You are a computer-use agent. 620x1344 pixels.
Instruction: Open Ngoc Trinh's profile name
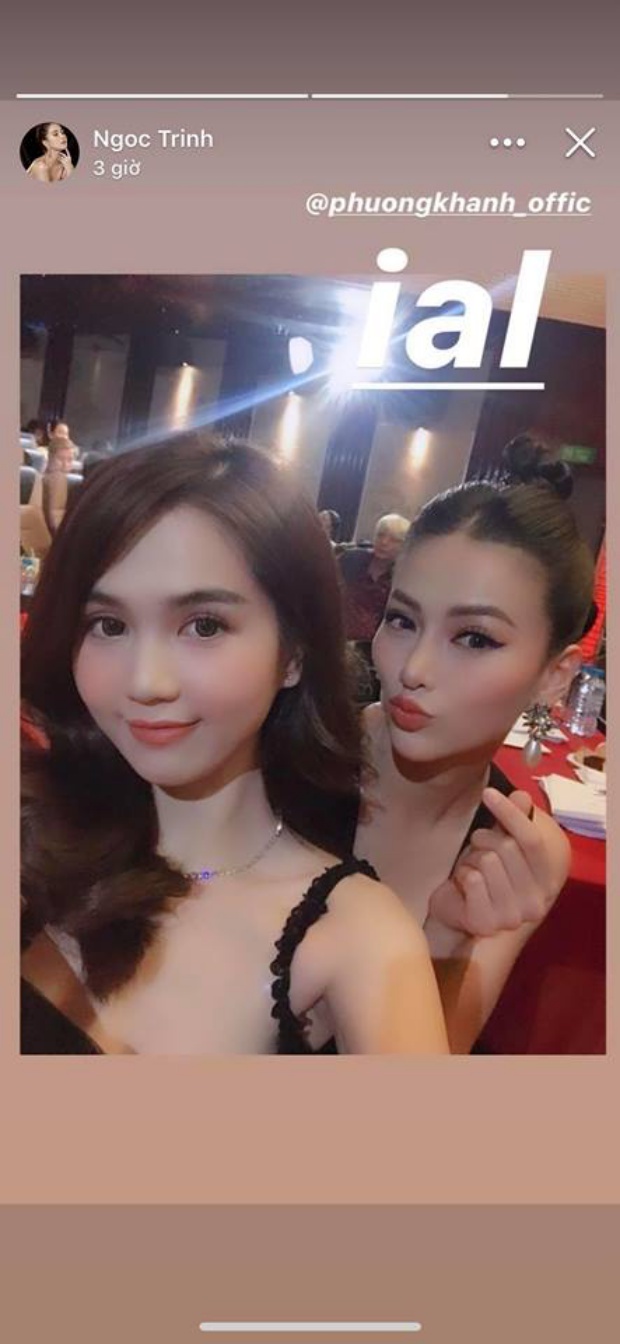[x=153, y=139]
